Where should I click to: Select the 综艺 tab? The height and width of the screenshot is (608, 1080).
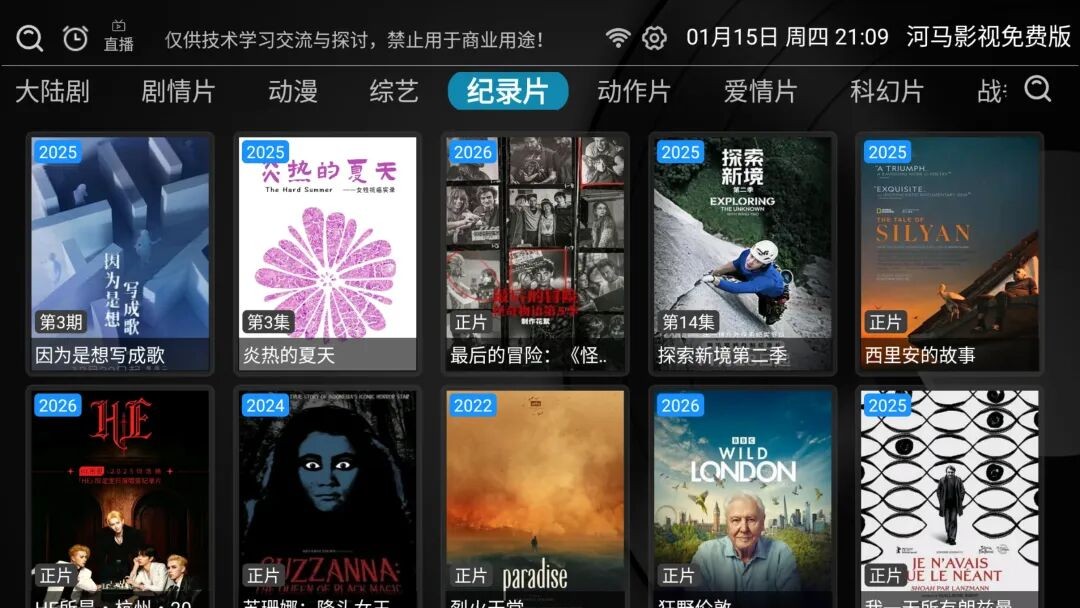(x=394, y=92)
